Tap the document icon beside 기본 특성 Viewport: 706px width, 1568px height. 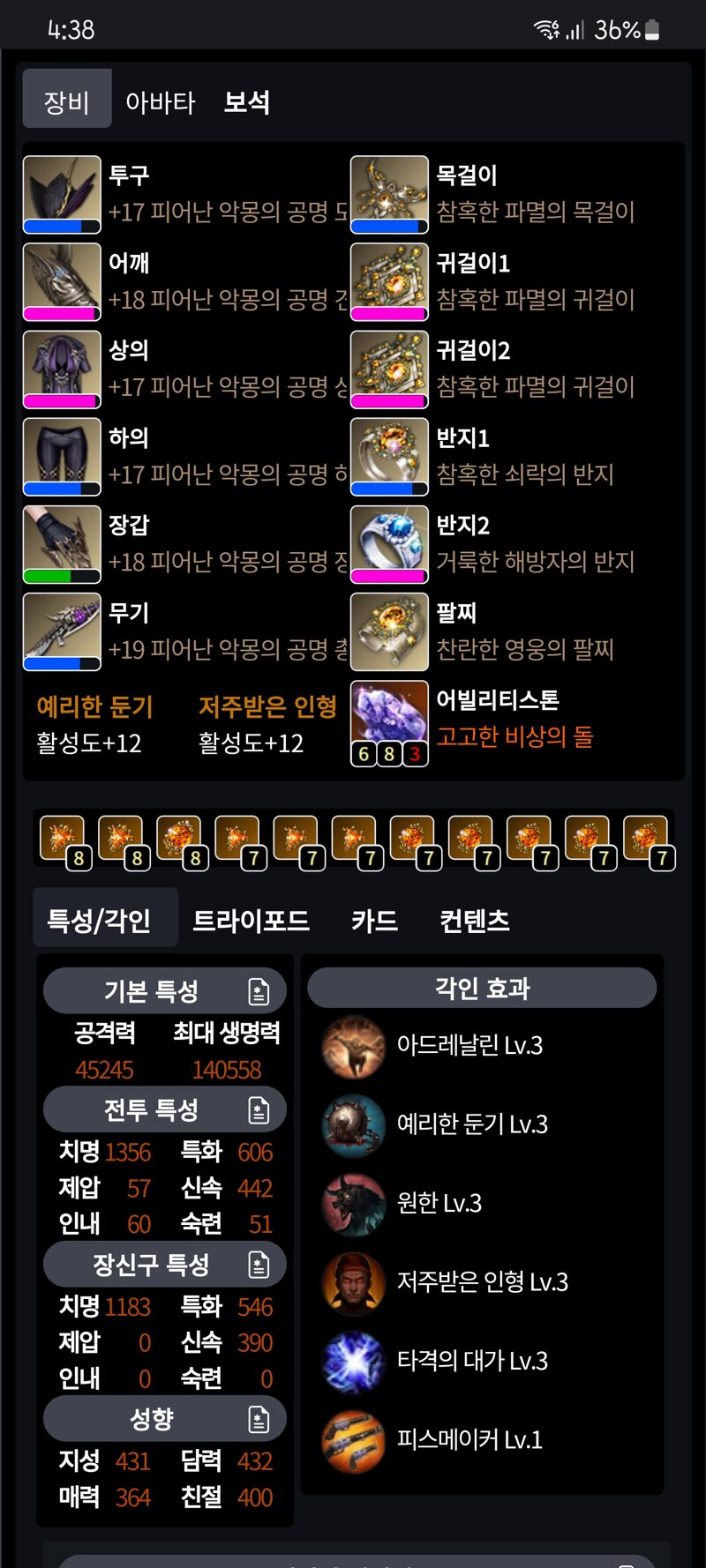[x=259, y=991]
